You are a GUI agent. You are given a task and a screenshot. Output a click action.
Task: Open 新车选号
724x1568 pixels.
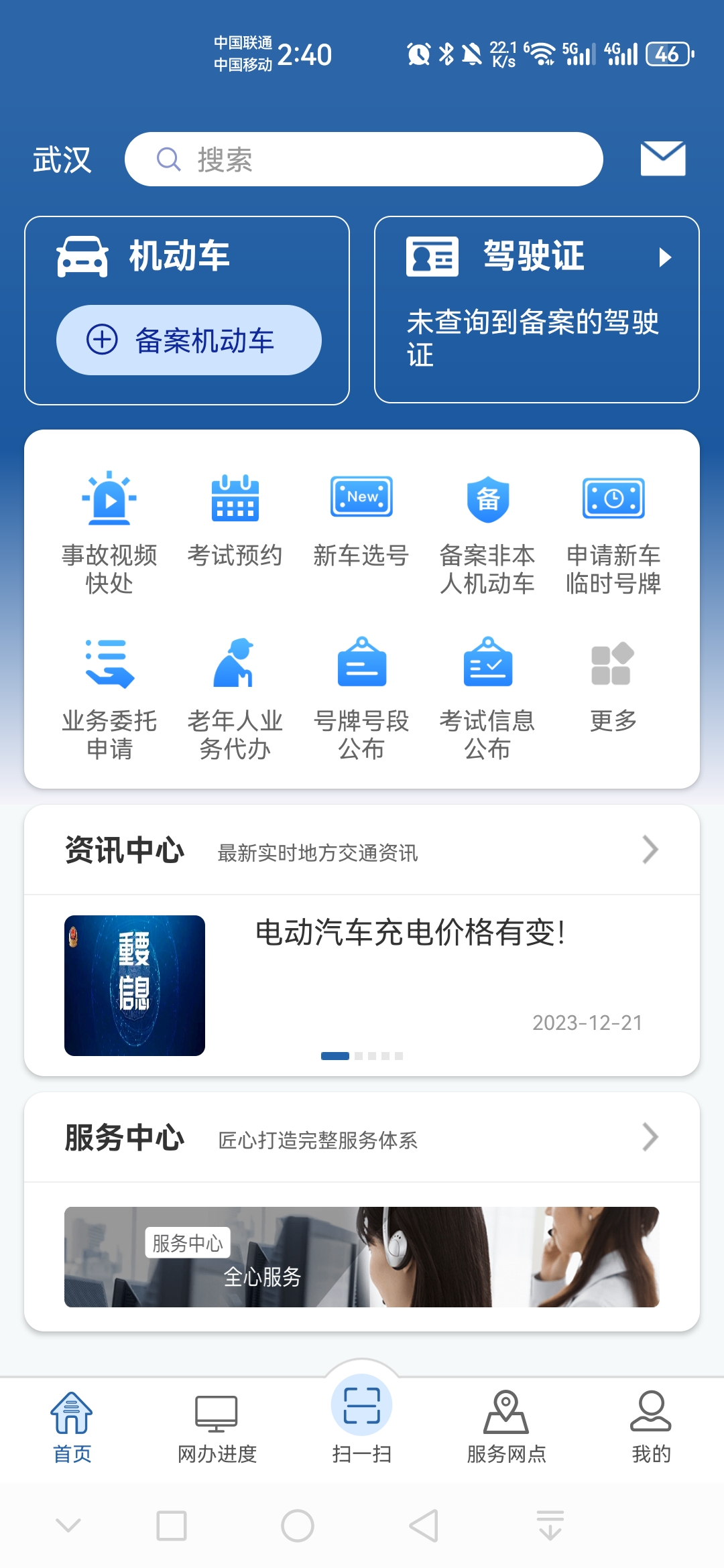(x=361, y=521)
